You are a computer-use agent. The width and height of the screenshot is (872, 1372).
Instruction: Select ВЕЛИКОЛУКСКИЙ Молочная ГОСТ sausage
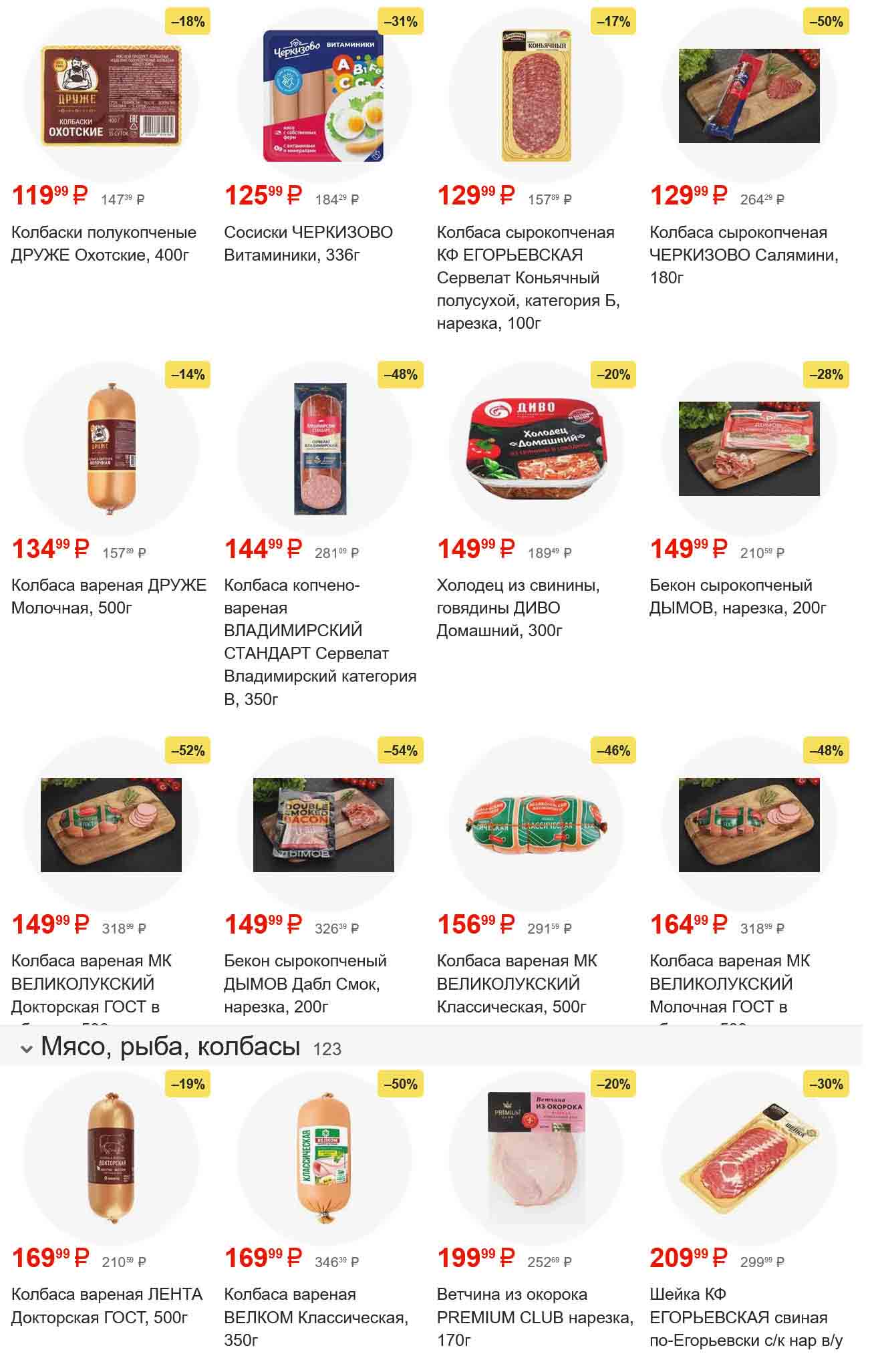[x=748, y=825]
